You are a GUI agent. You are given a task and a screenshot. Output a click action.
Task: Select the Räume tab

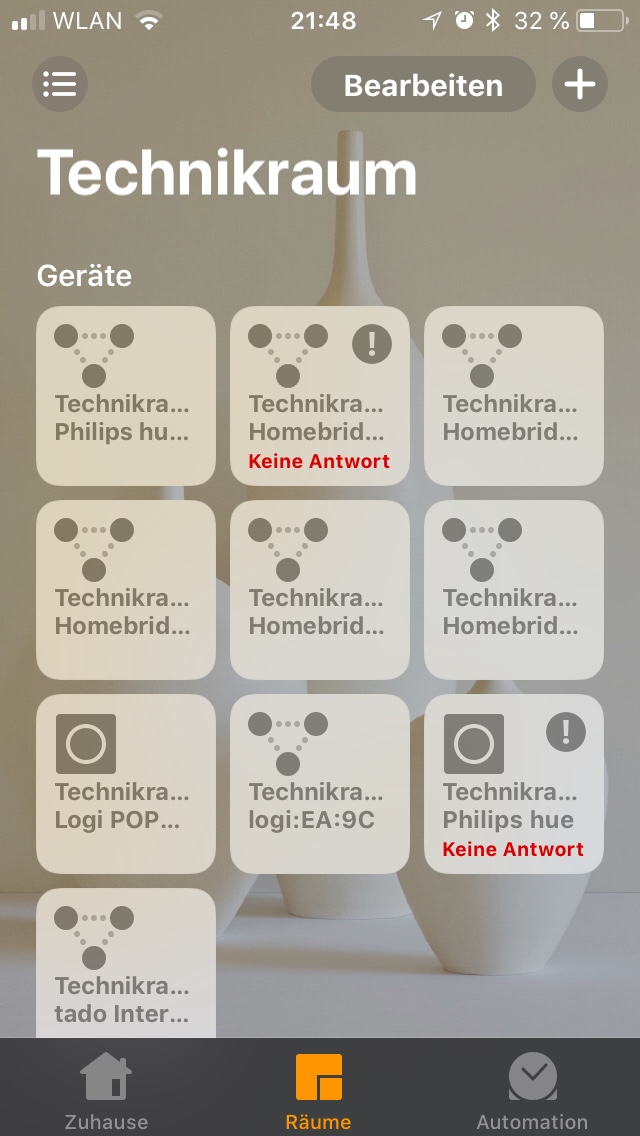pyautogui.click(x=319, y=1092)
